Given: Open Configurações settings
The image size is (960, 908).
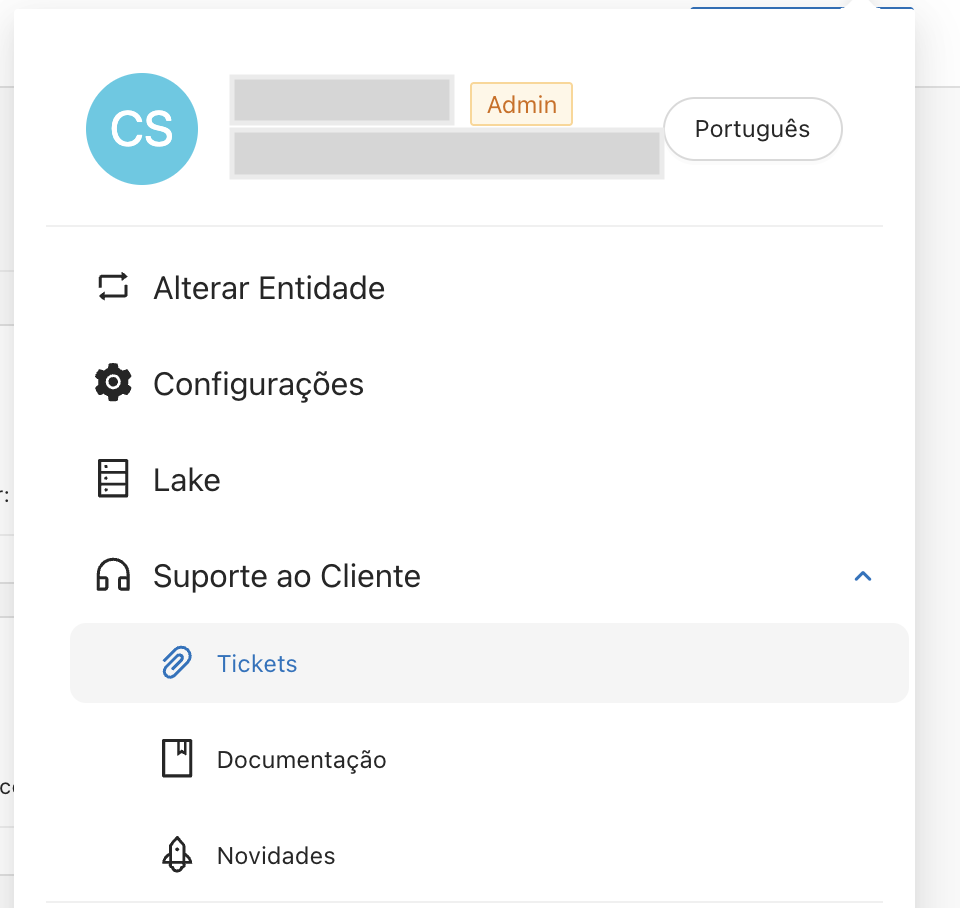Looking at the screenshot, I should point(258,384).
